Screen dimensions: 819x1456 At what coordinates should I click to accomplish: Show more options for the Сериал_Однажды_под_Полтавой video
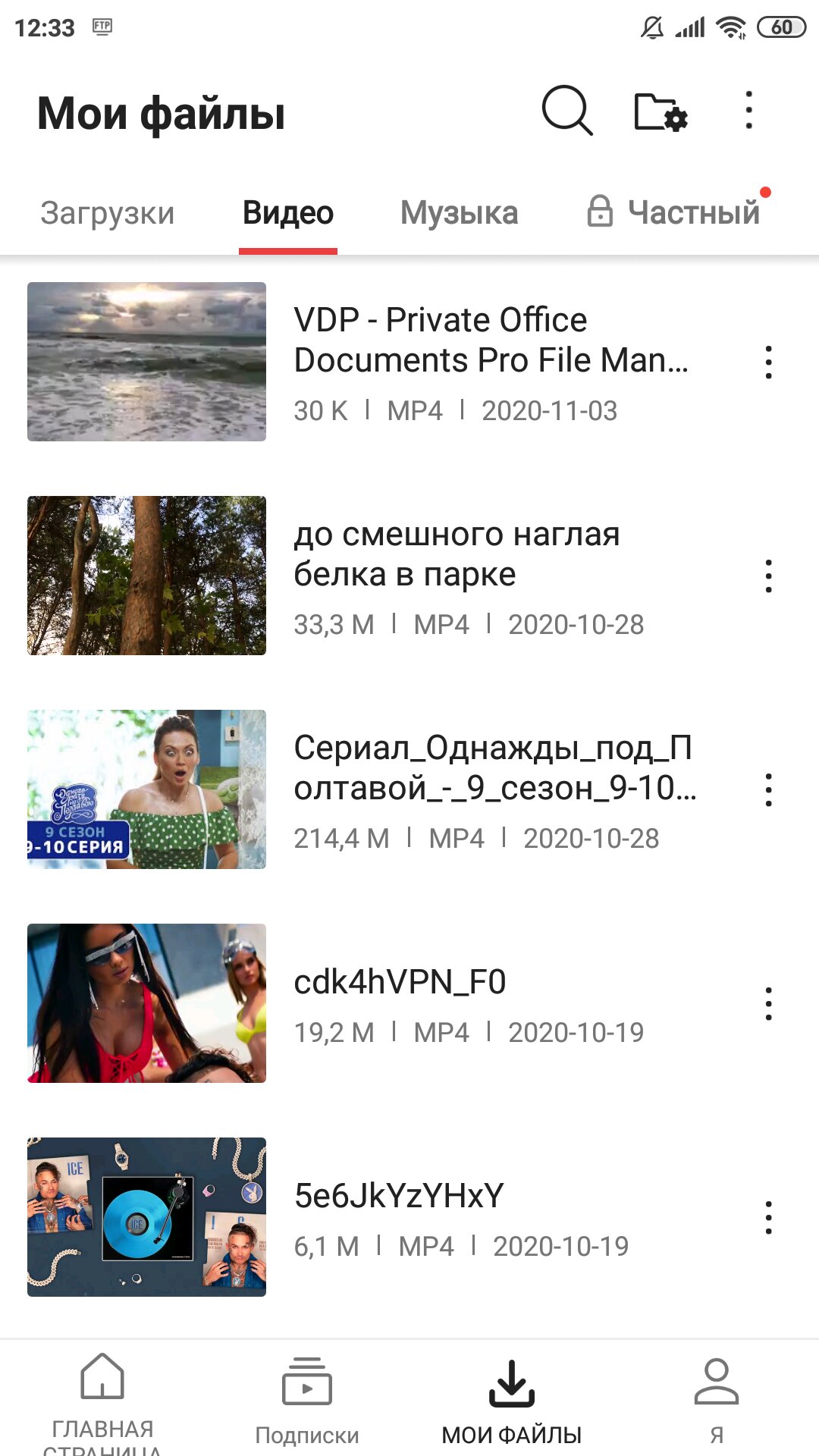[x=768, y=790]
